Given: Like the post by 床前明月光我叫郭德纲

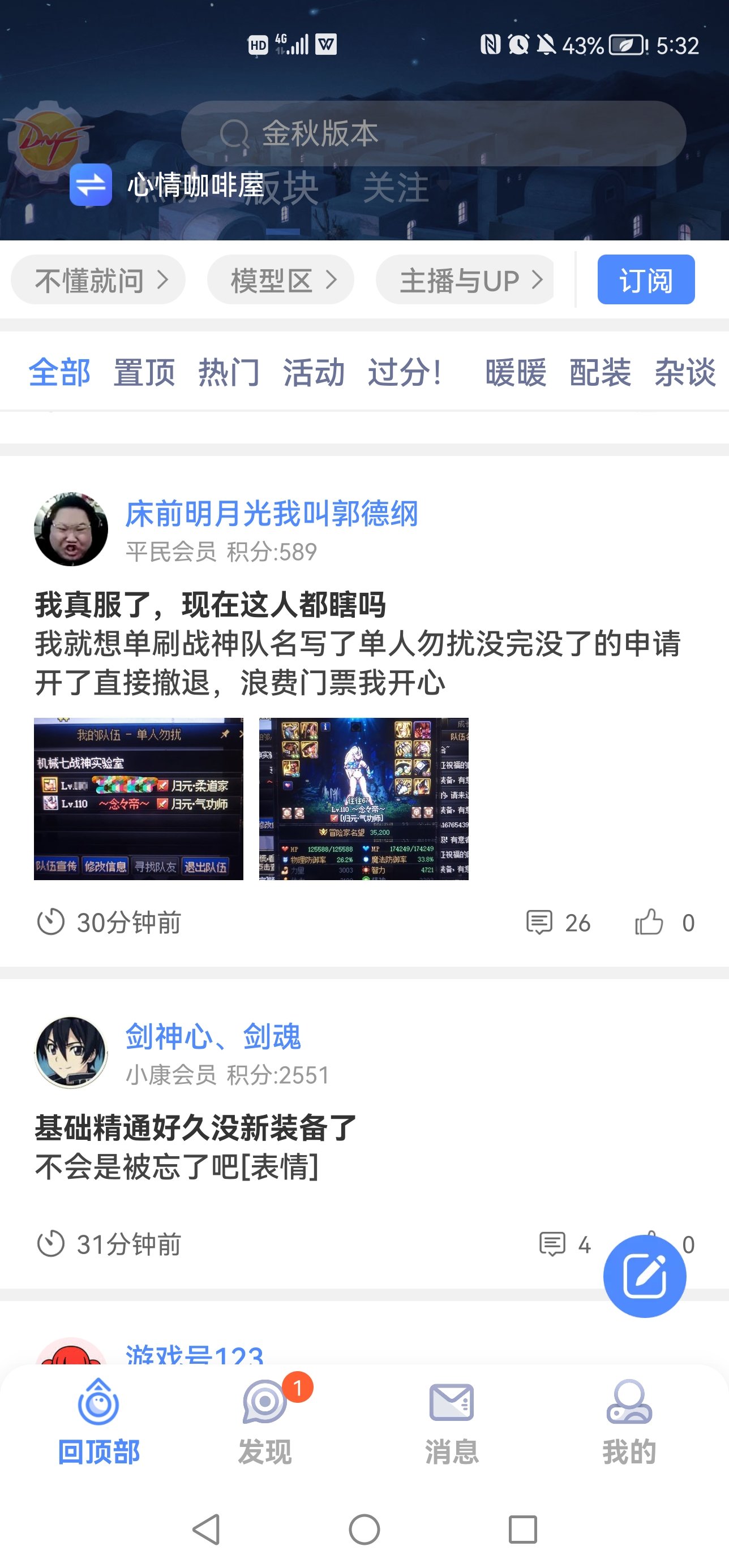Looking at the screenshot, I should click(664, 922).
